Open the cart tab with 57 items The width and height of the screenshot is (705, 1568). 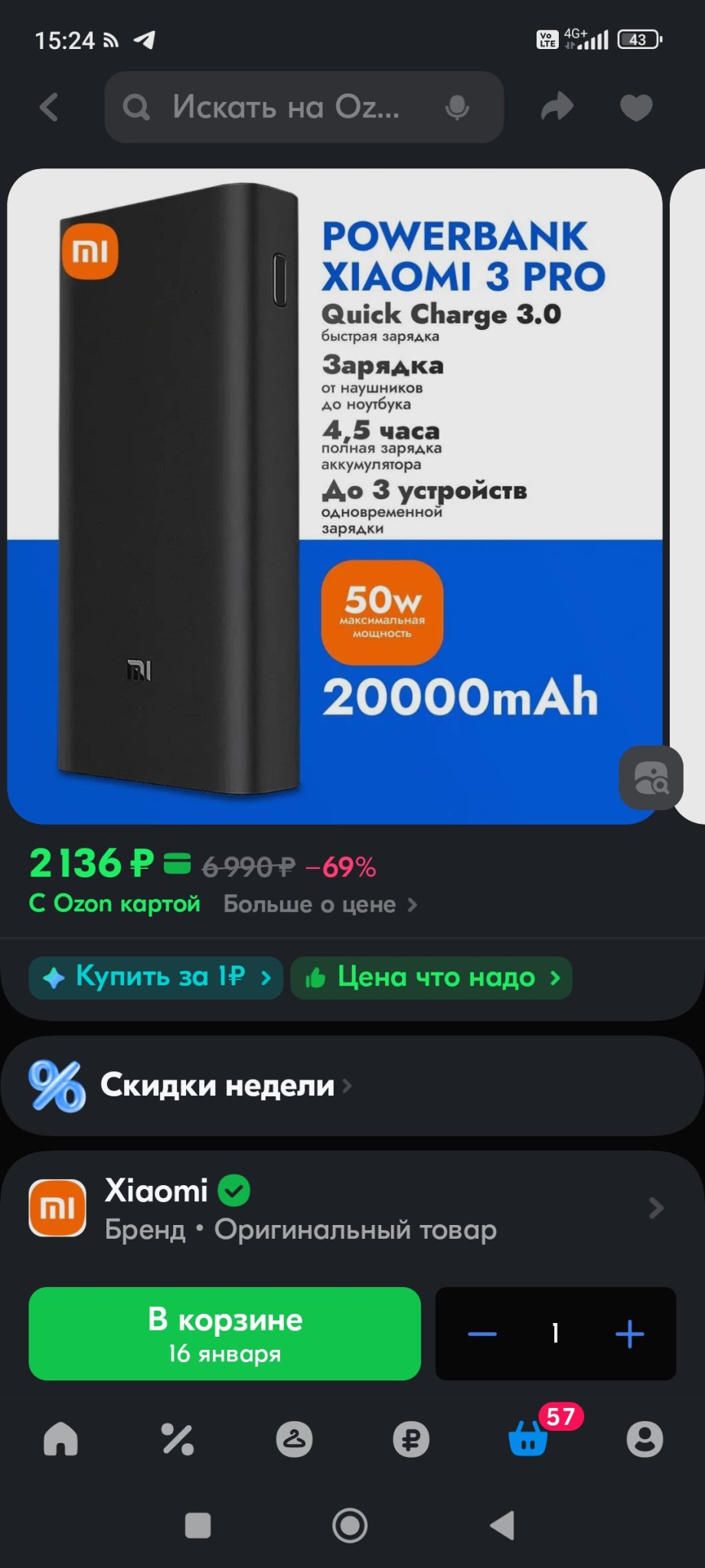[x=529, y=1438]
